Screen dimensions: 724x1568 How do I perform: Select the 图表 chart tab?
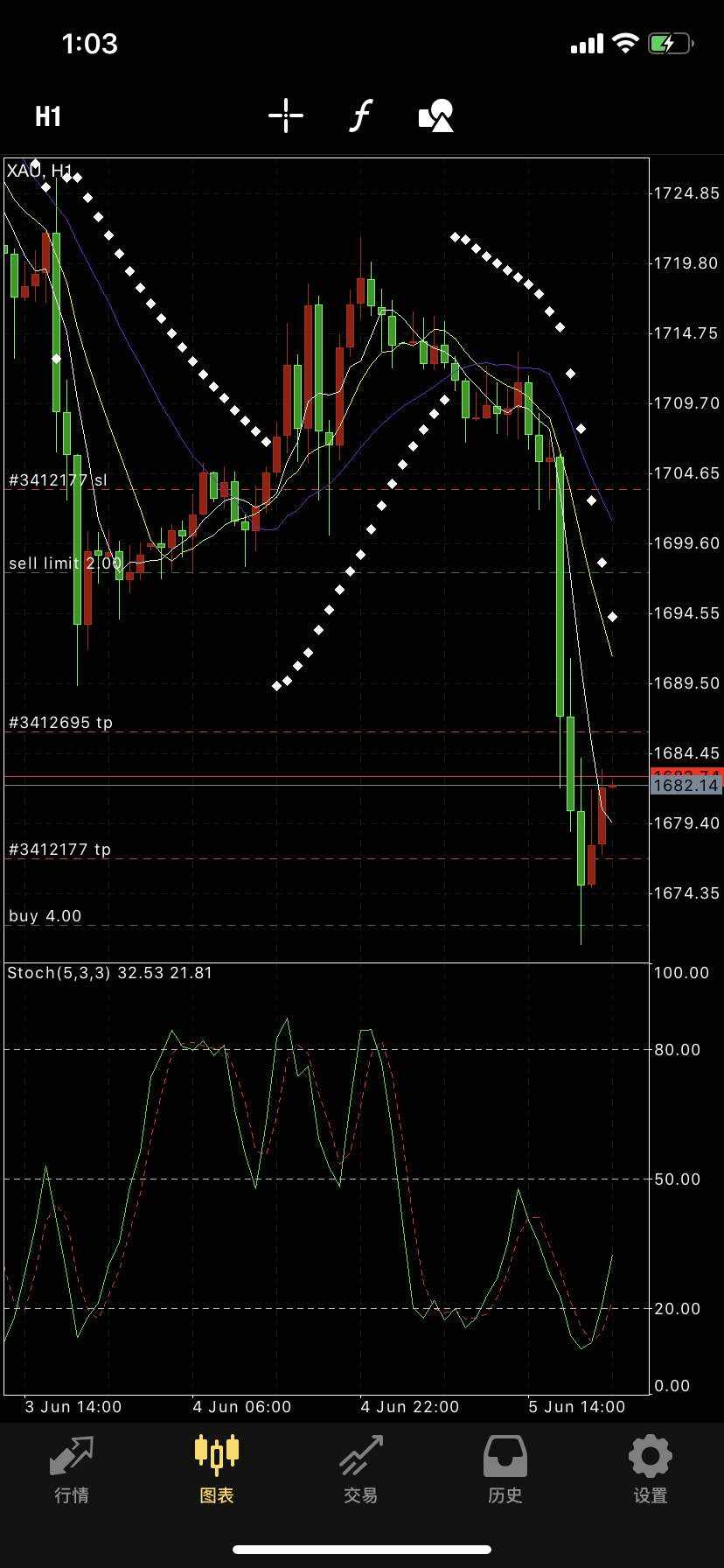pyautogui.click(x=217, y=1469)
